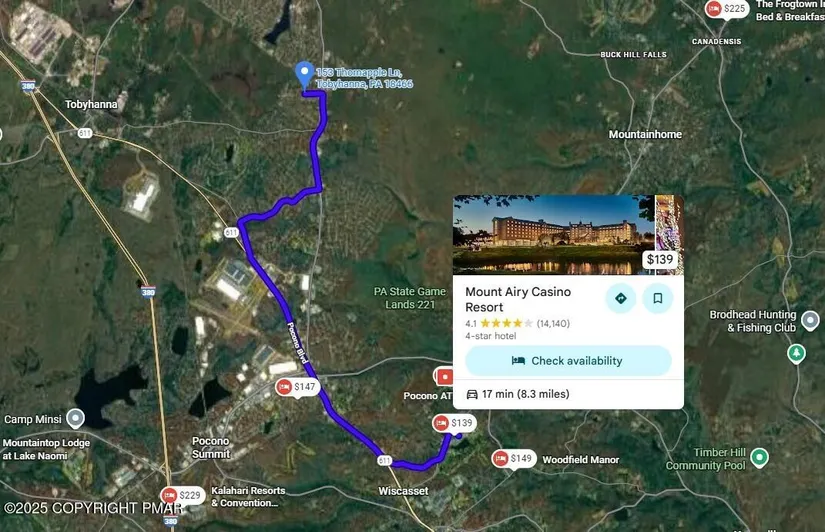
Task: Tap the Camp Minsi map marker
Action: (75, 419)
